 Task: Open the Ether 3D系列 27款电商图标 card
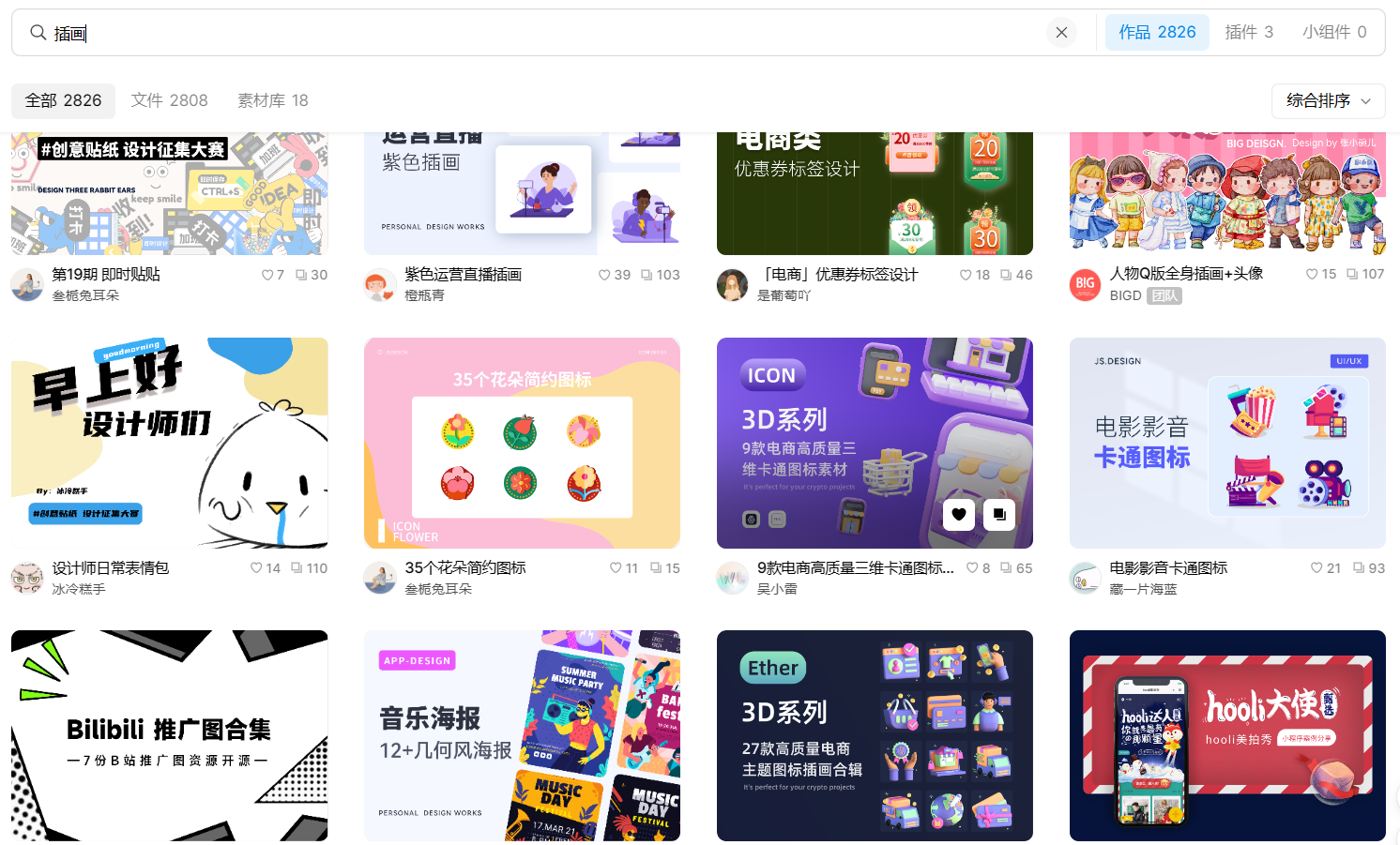coord(875,735)
